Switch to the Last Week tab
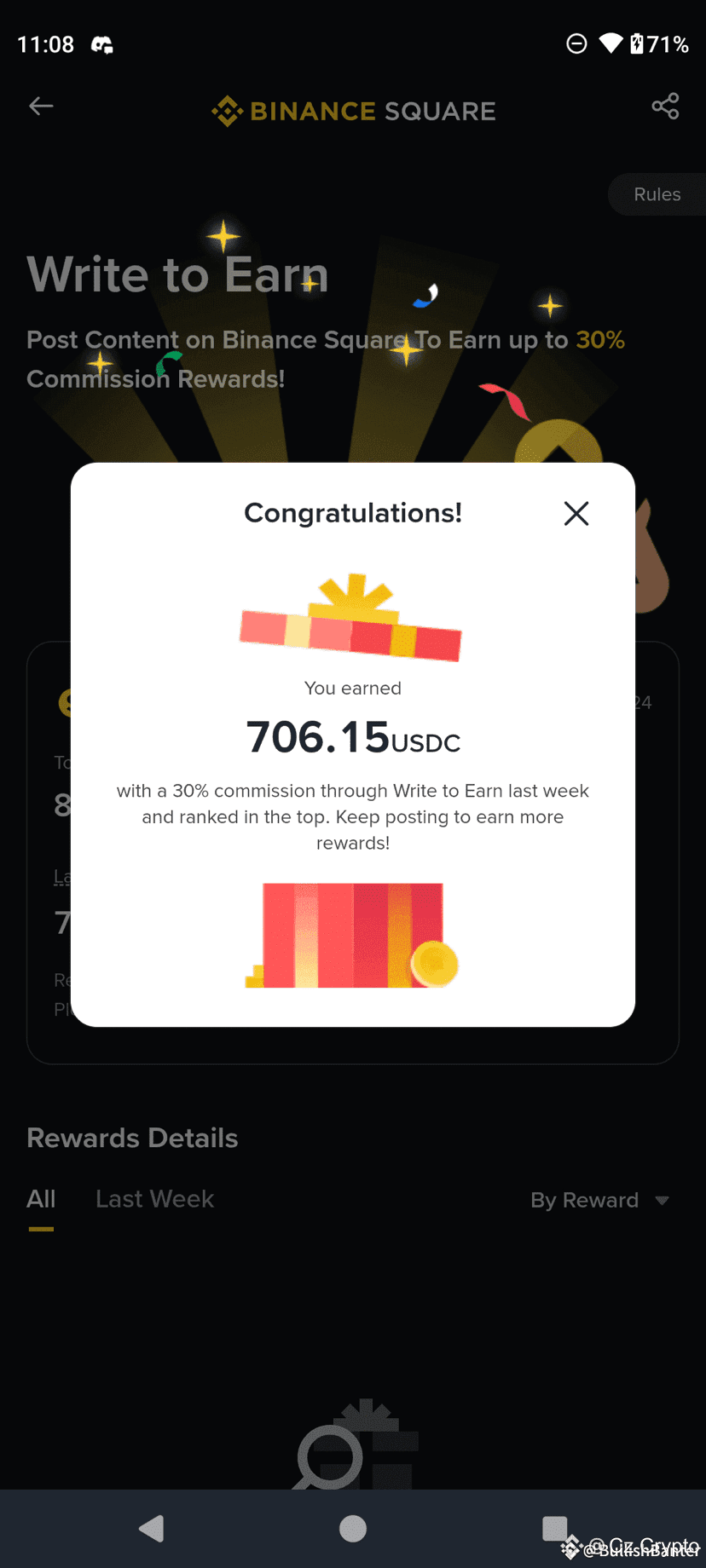This screenshot has width=706, height=1568. [154, 1199]
